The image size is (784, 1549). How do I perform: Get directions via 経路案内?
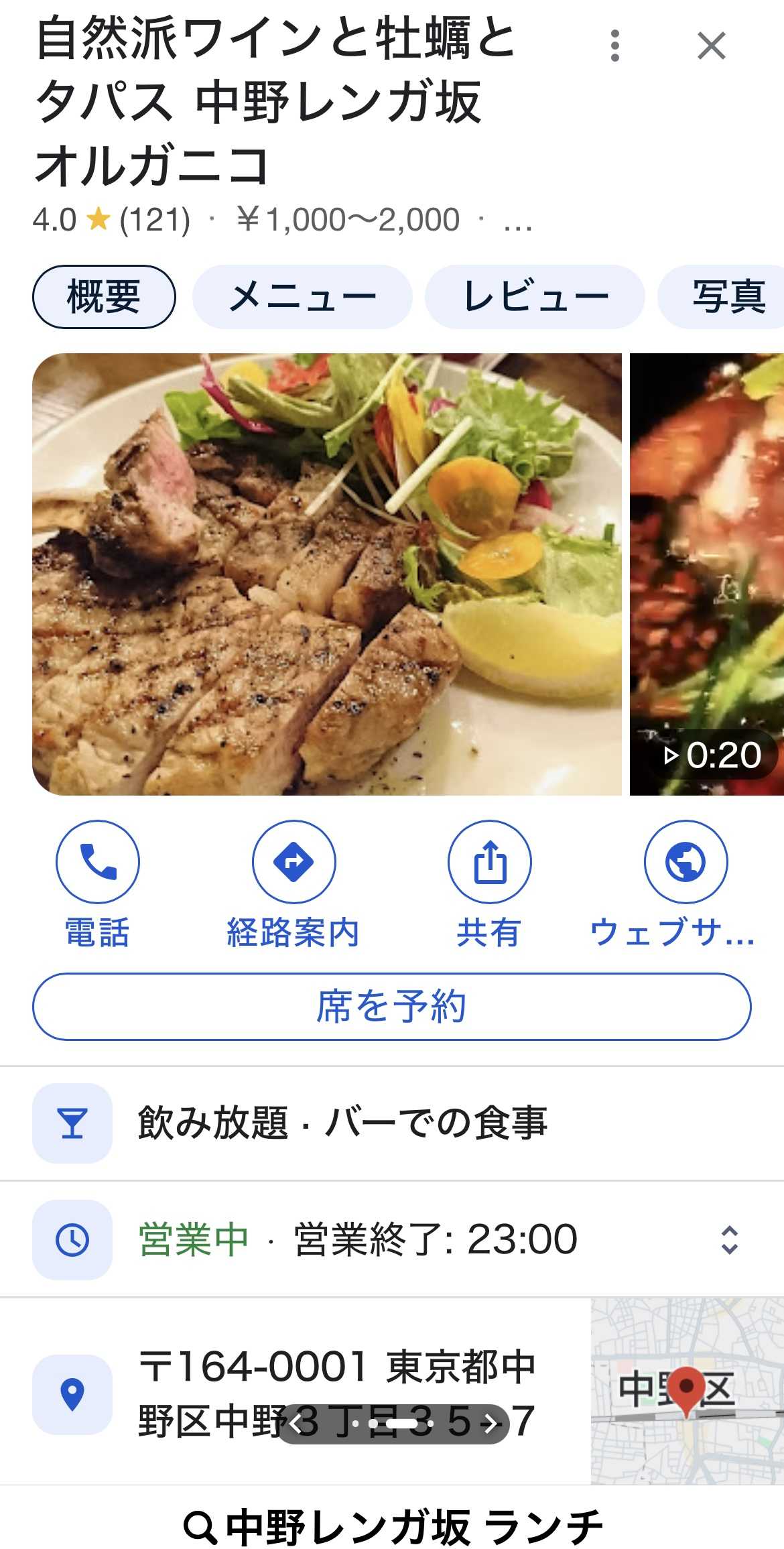point(293,862)
